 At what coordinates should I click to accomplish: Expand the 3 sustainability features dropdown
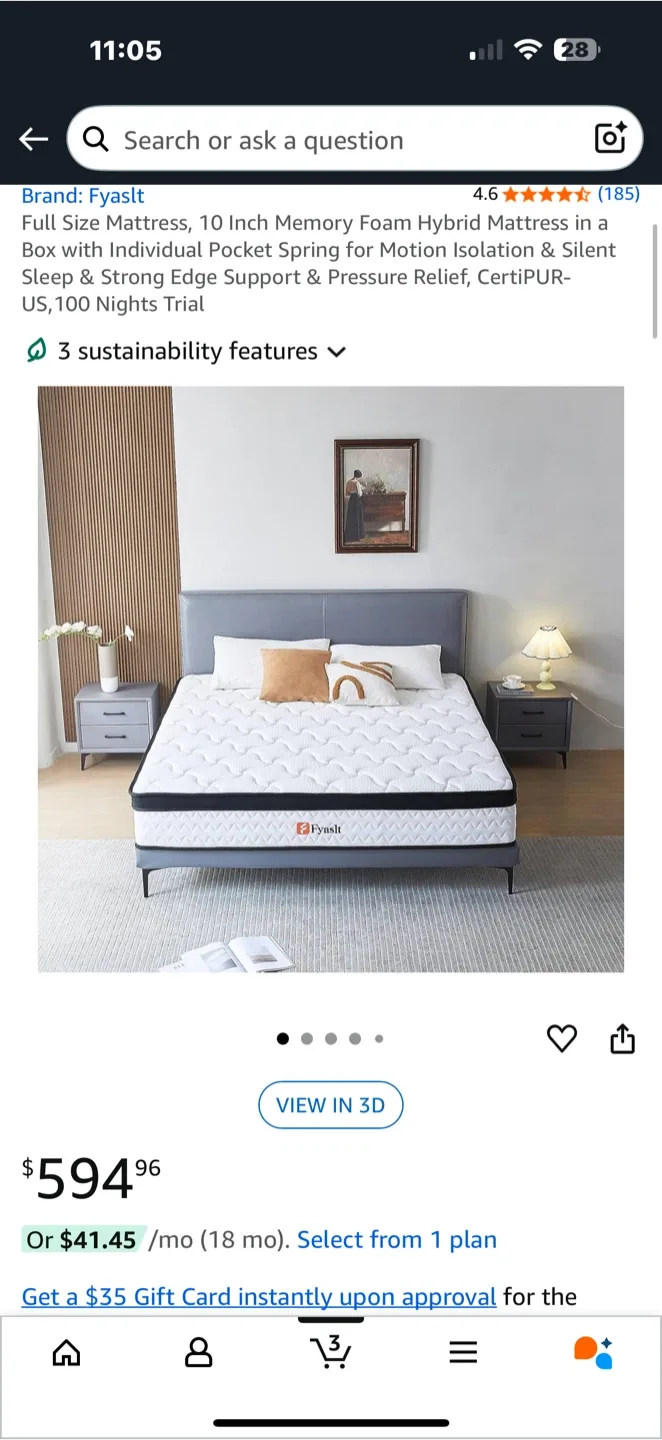tap(186, 351)
